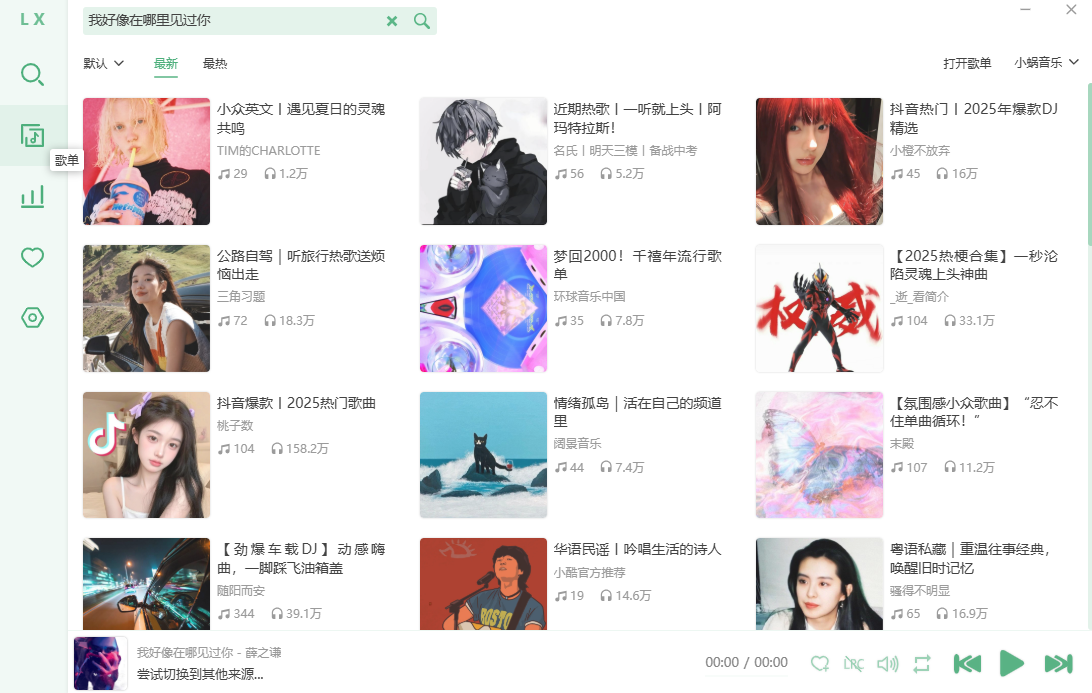This screenshot has height=693, width=1092.
Task: Open the leaderboard chart icon in the sidebar
Action: click(33, 196)
